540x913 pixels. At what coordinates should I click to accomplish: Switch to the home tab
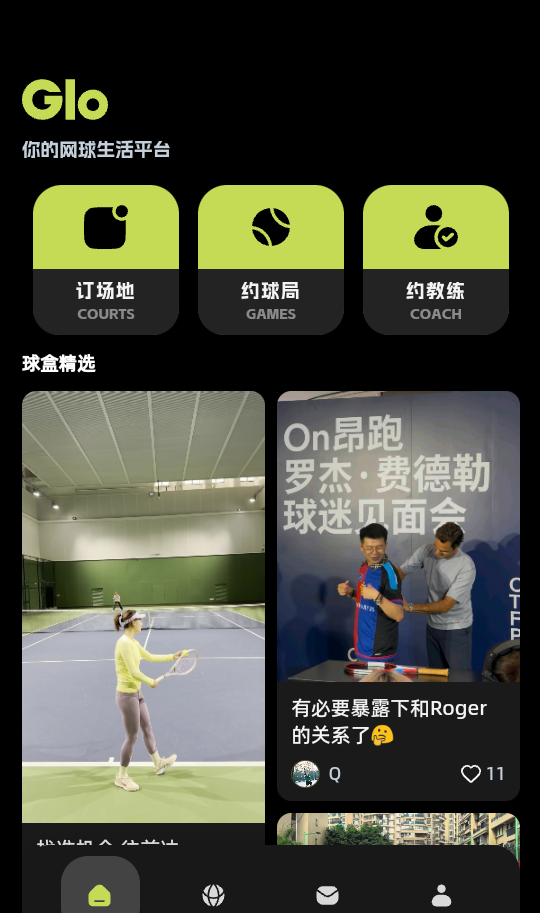pyautogui.click(x=100, y=894)
